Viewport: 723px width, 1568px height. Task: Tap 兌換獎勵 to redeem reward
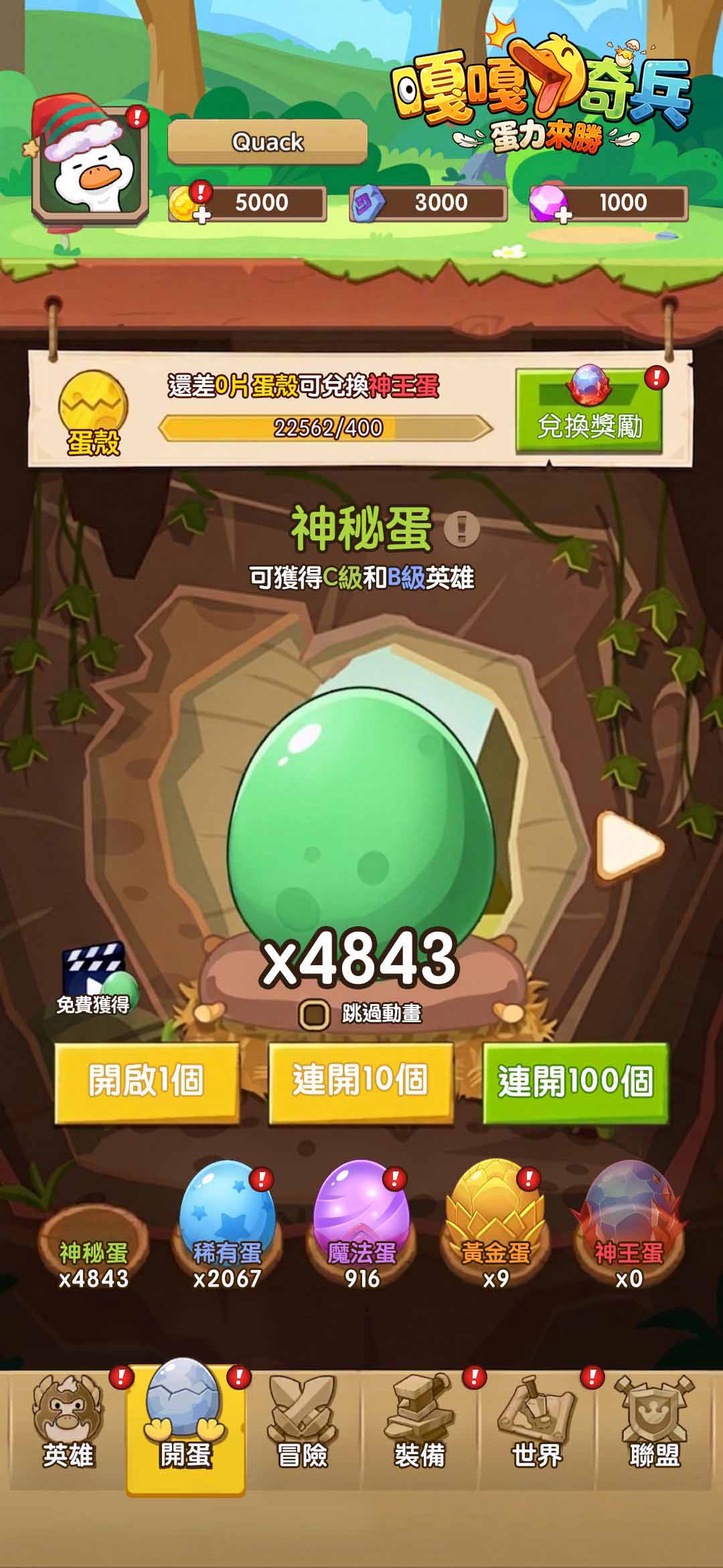(589, 413)
